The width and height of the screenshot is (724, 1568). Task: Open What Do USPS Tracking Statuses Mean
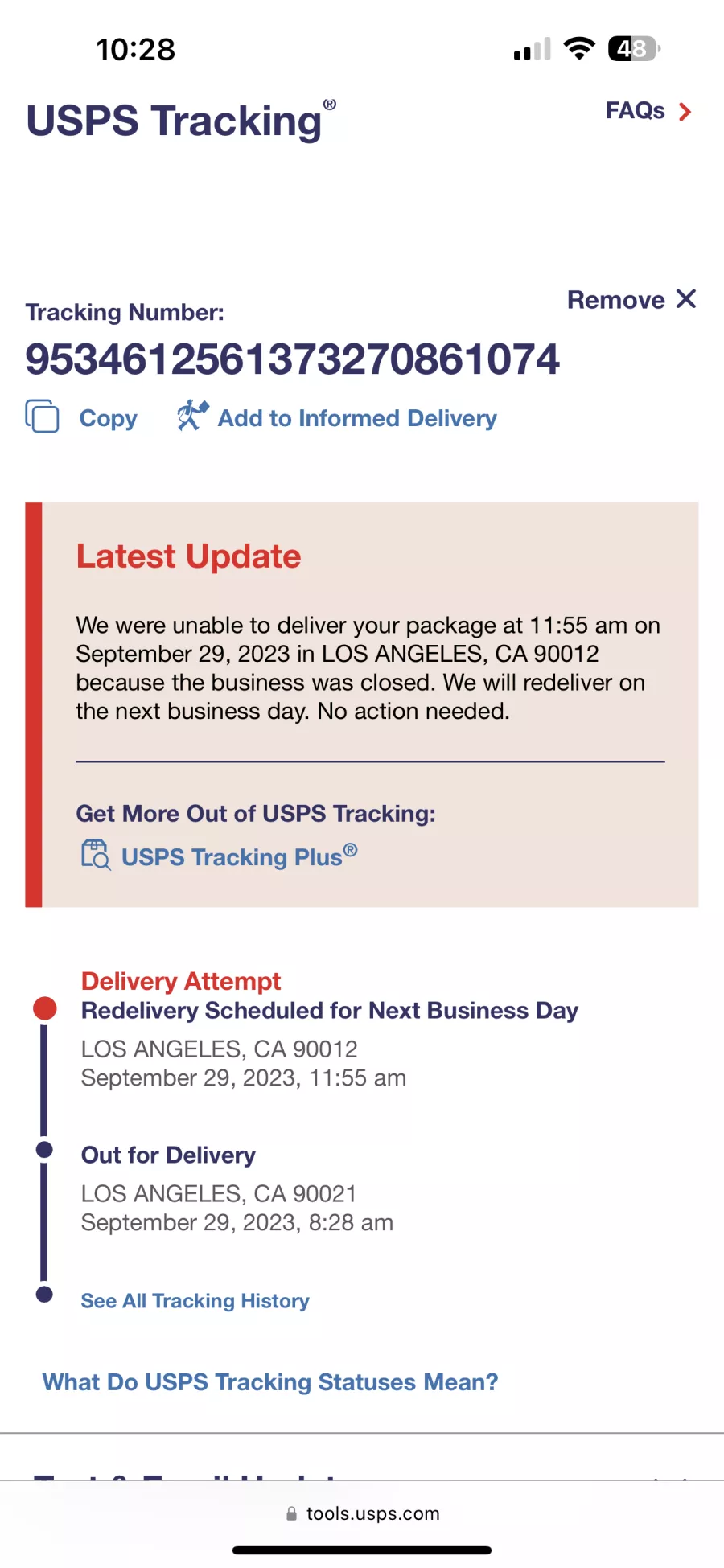click(x=270, y=1382)
